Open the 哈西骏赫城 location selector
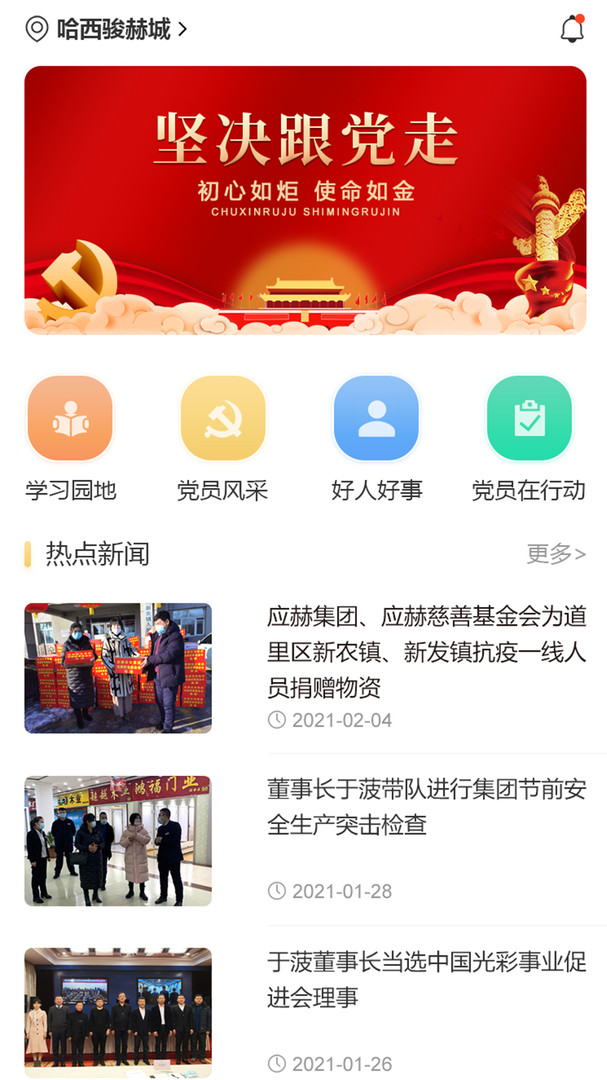Screen dimensions: 607x1080 tap(108, 30)
